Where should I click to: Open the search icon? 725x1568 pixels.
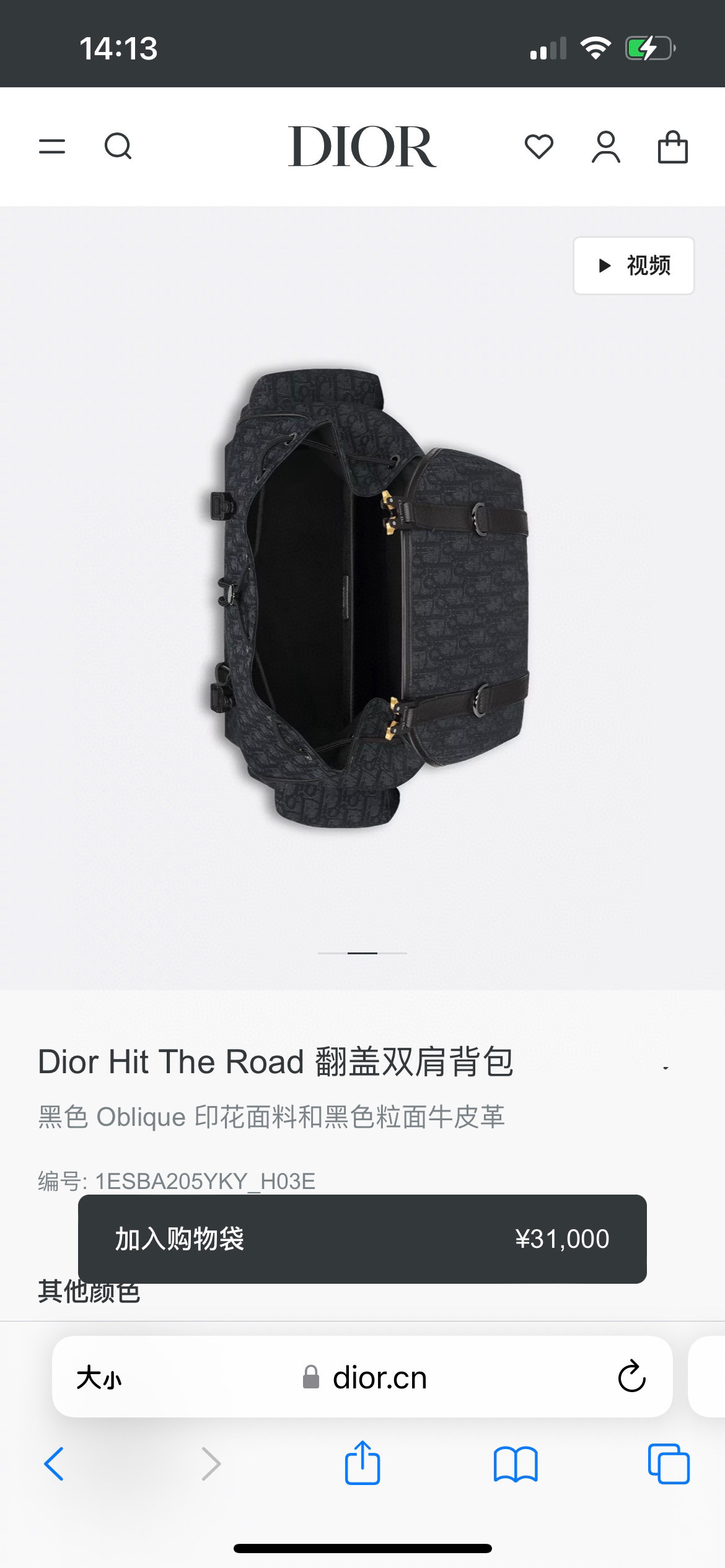[x=118, y=147]
